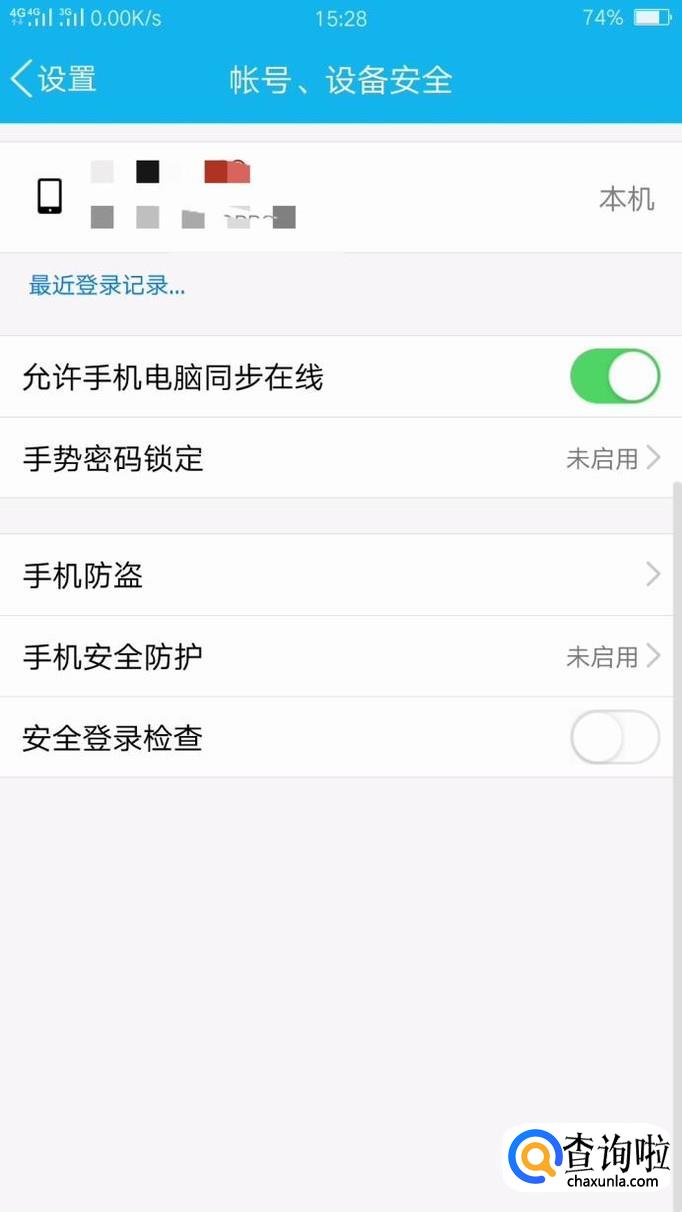Open 手势密码锁定 settings

[340, 459]
